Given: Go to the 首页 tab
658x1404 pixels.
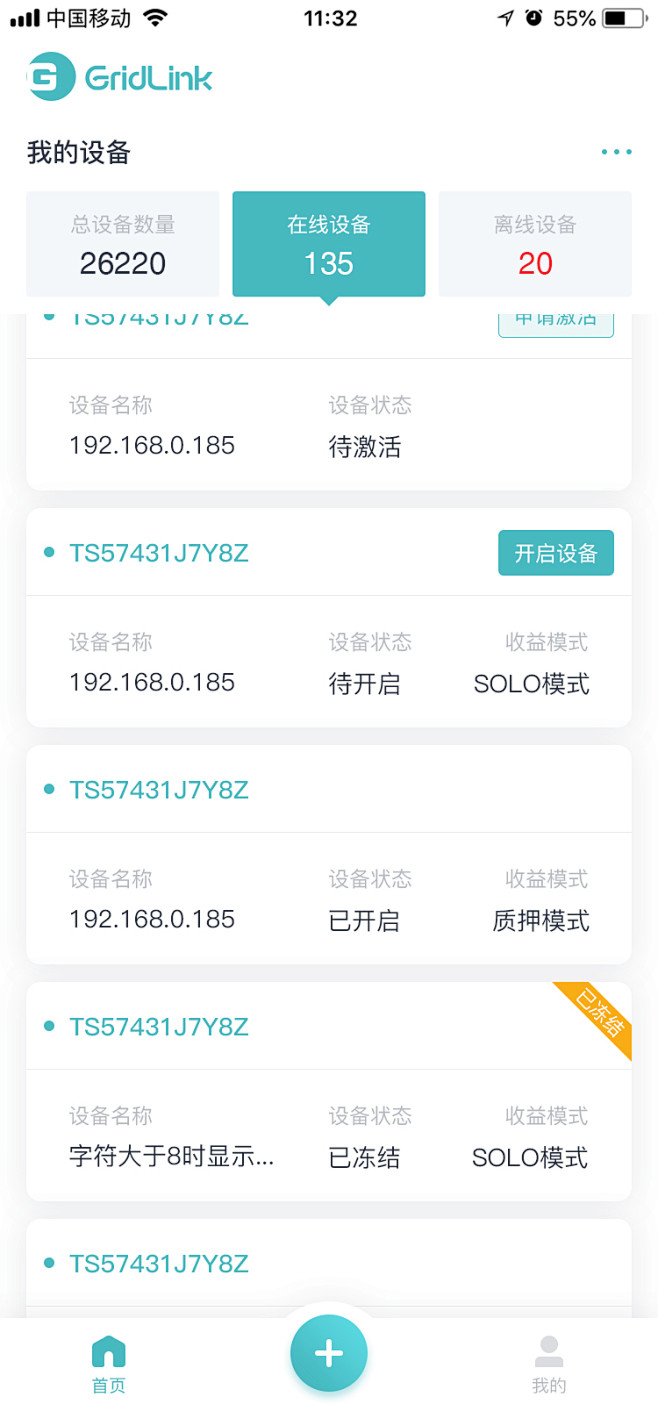Looking at the screenshot, I should pos(109,1364).
